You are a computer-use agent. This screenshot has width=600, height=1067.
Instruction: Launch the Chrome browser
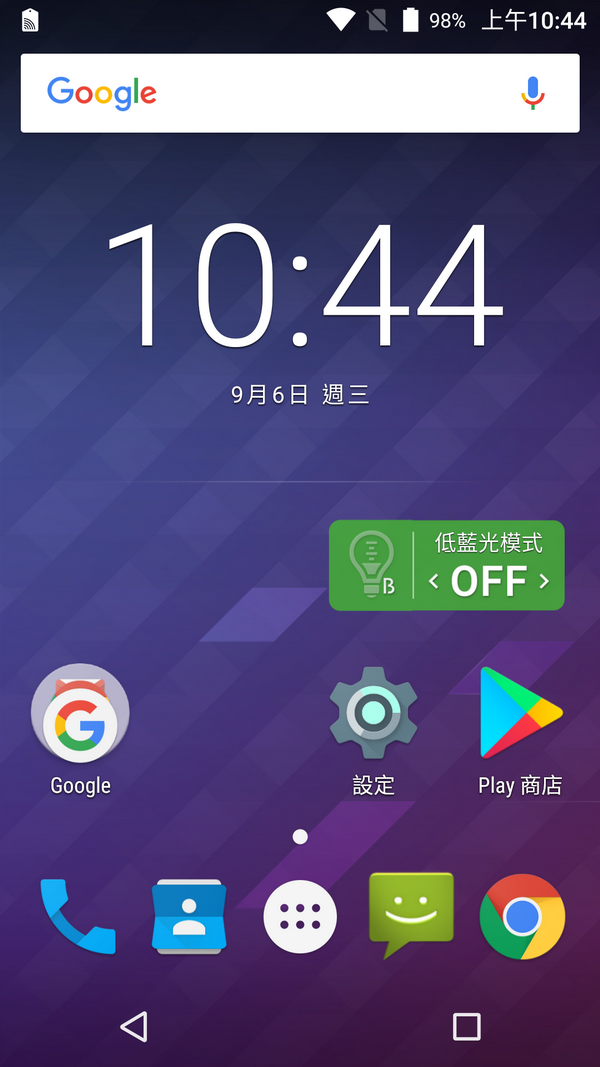click(x=522, y=917)
